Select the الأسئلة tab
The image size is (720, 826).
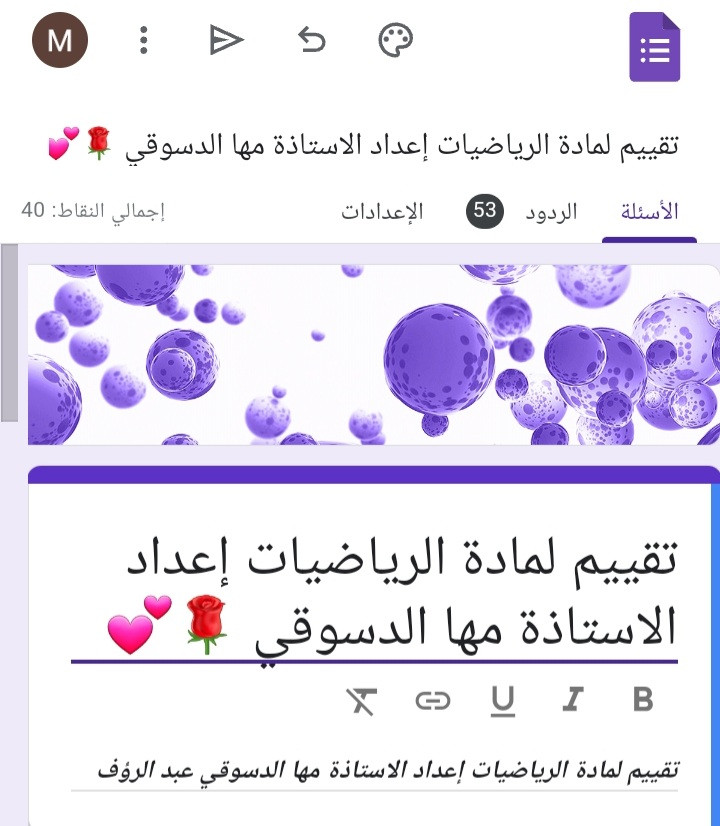(x=649, y=212)
